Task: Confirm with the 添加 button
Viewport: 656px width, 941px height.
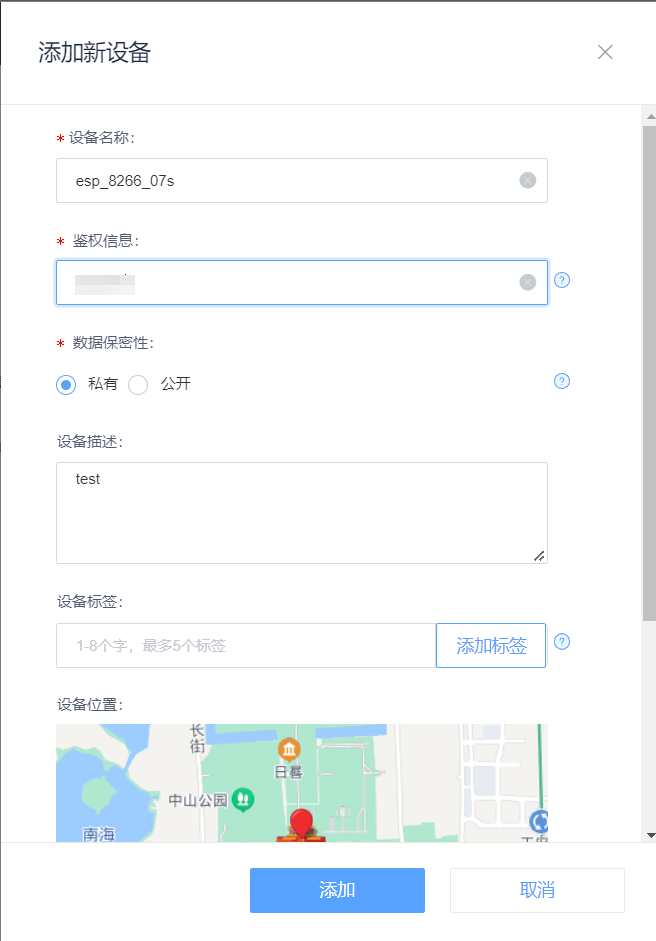Action: [x=337, y=890]
